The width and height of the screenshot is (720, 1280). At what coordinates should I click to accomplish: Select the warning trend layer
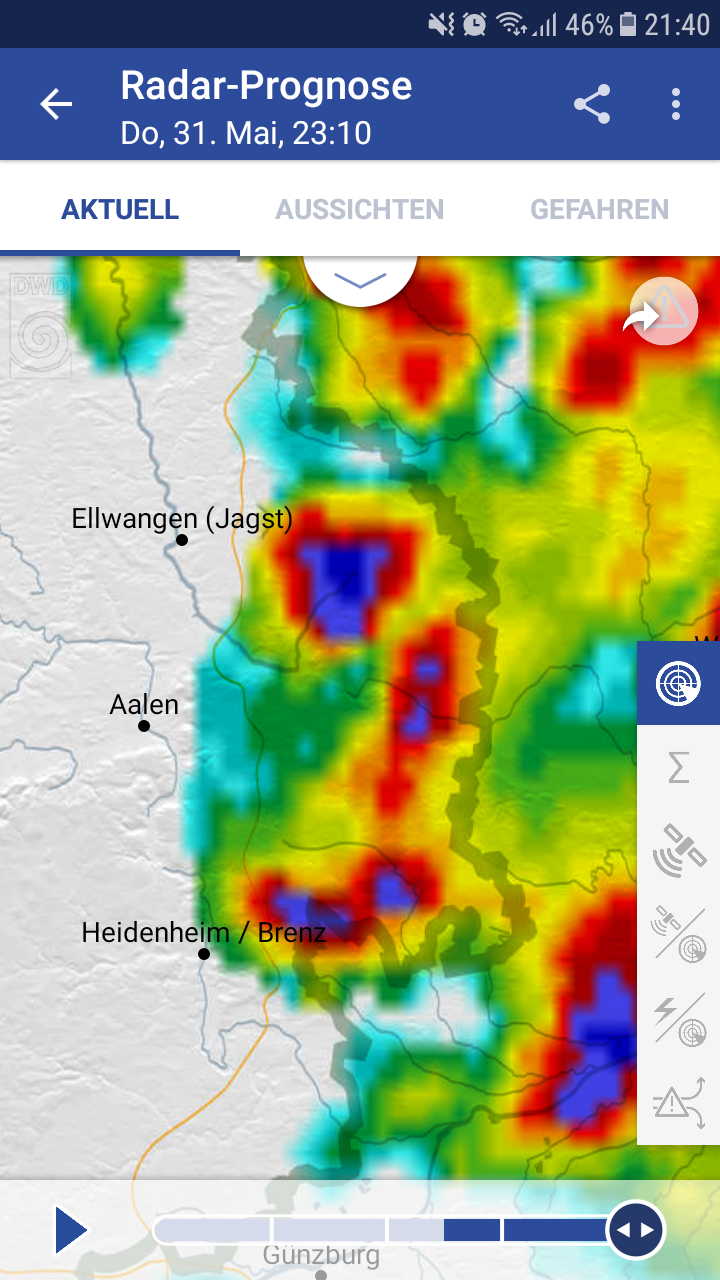(x=679, y=1103)
